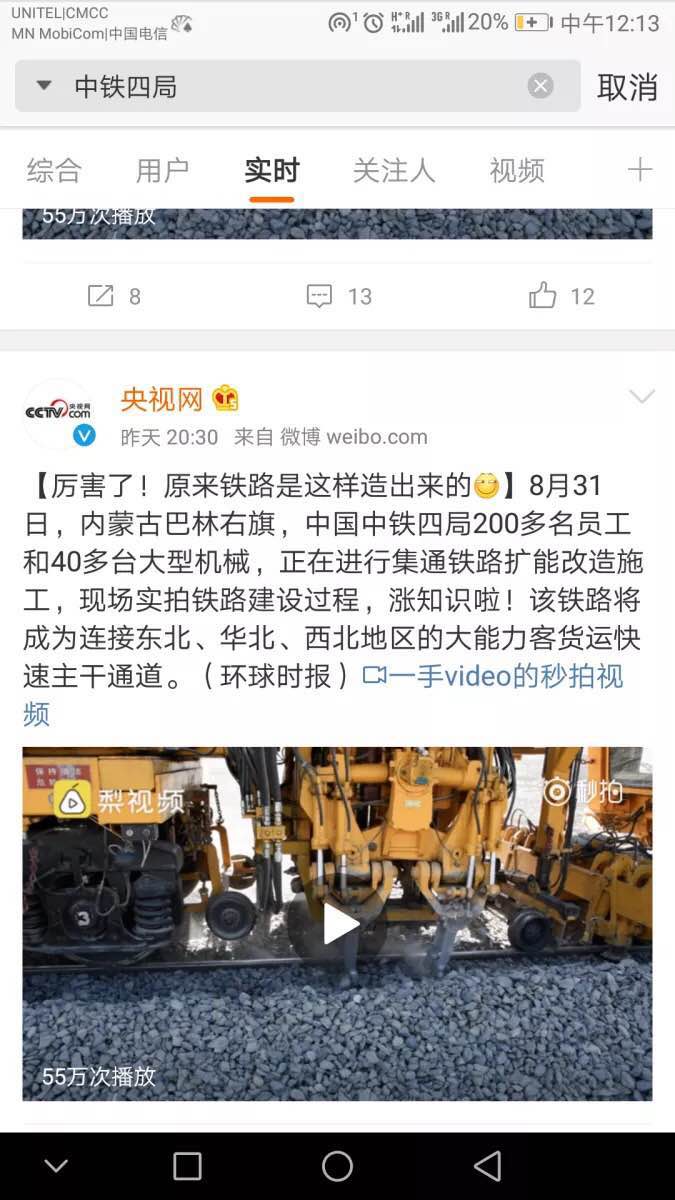Open comments showing 13 replies
The image size is (675, 1200).
[338, 296]
